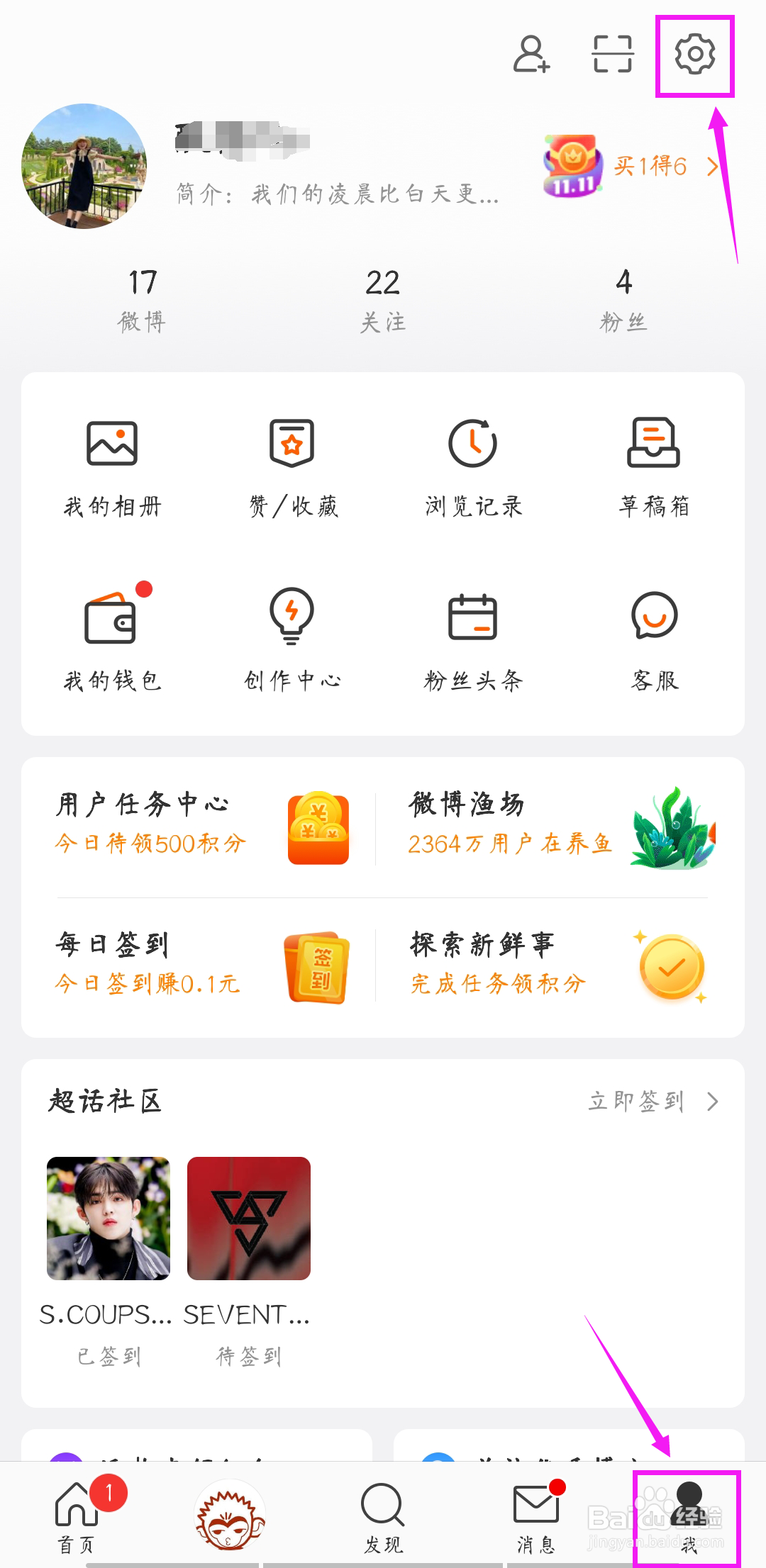Open the 买1得6 promotion link

(631, 167)
